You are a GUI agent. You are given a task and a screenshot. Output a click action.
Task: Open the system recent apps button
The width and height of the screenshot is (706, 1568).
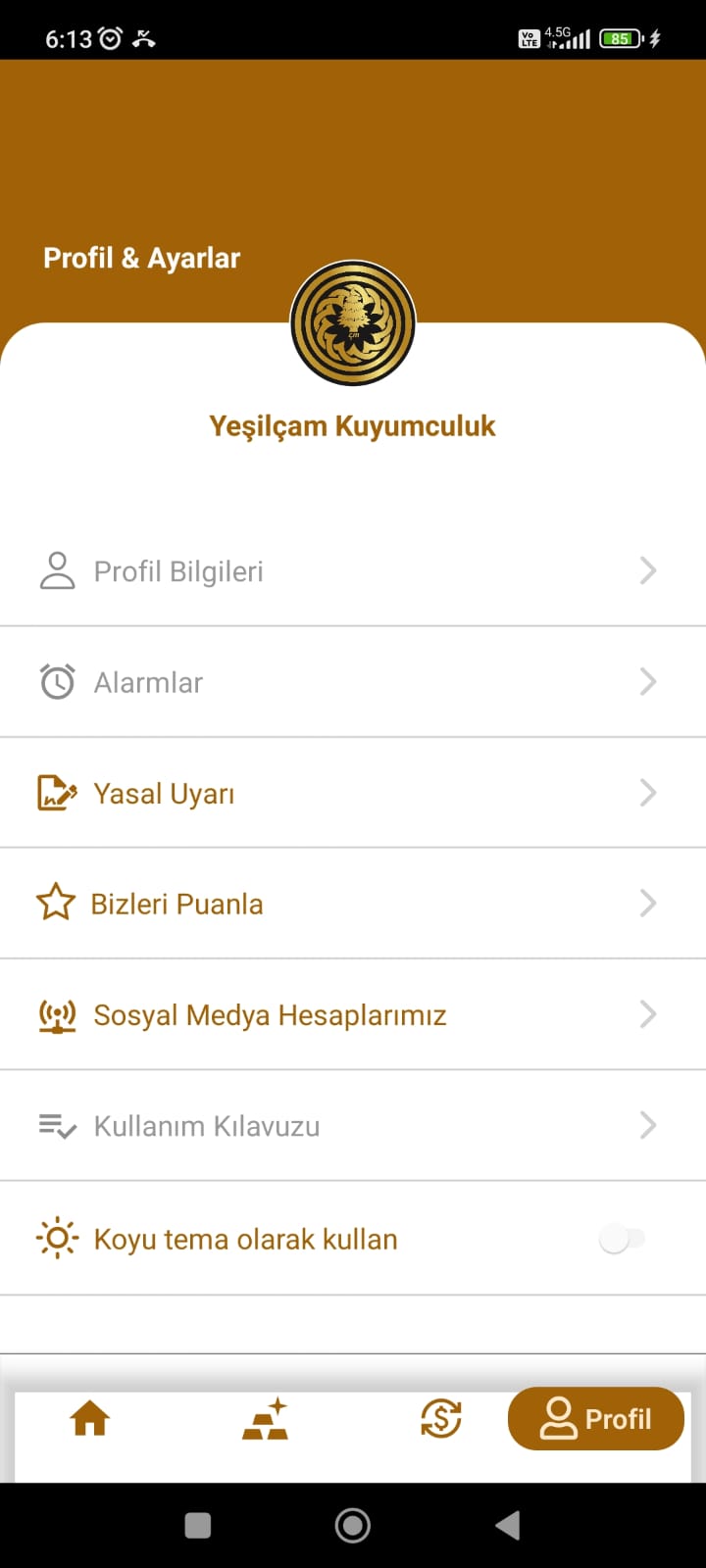[x=198, y=1525]
